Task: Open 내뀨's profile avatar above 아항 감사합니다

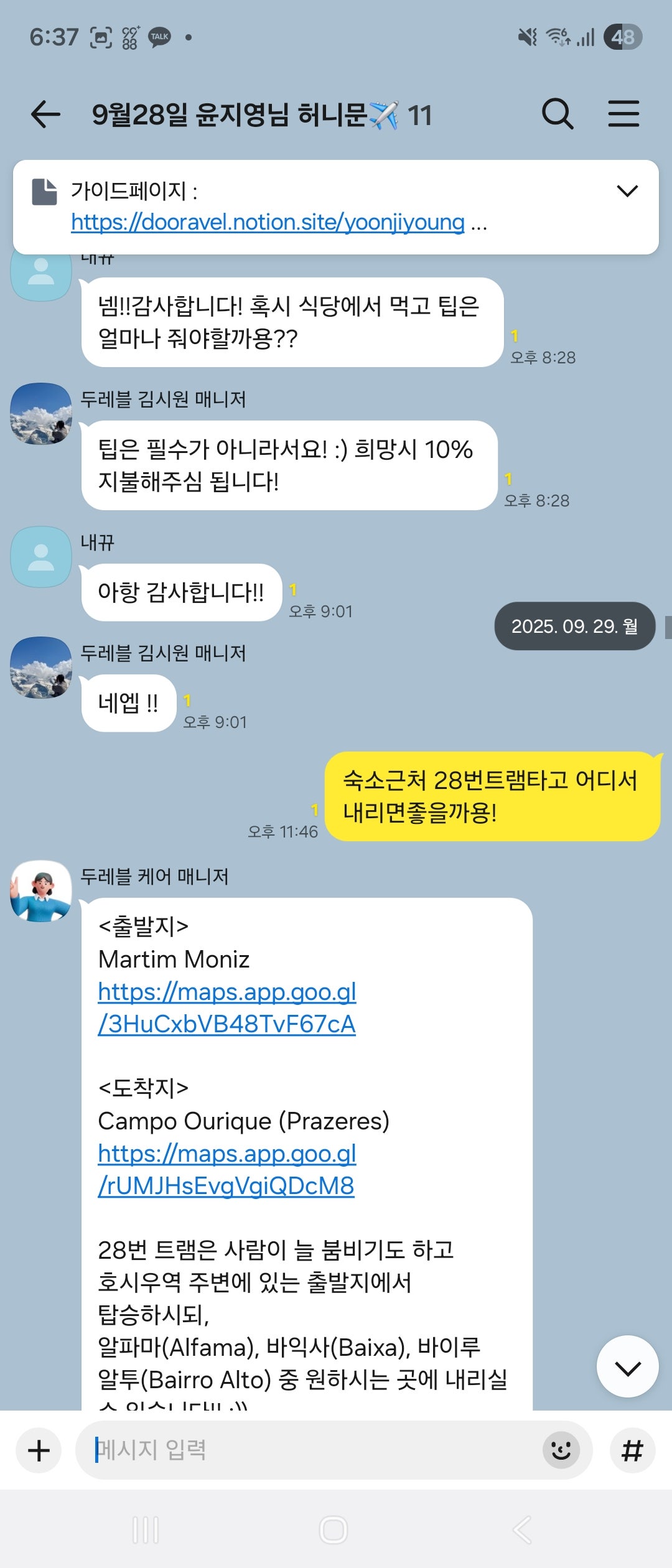Action: pyautogui.click(x=41, y=557)
